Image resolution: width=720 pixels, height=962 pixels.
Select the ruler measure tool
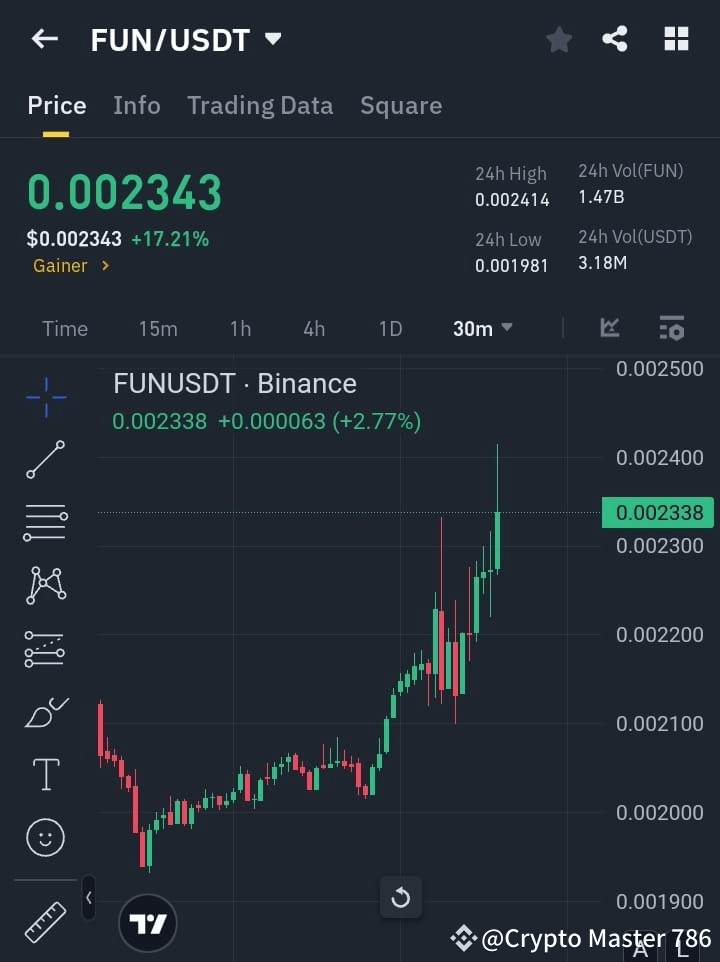[44, 922]
